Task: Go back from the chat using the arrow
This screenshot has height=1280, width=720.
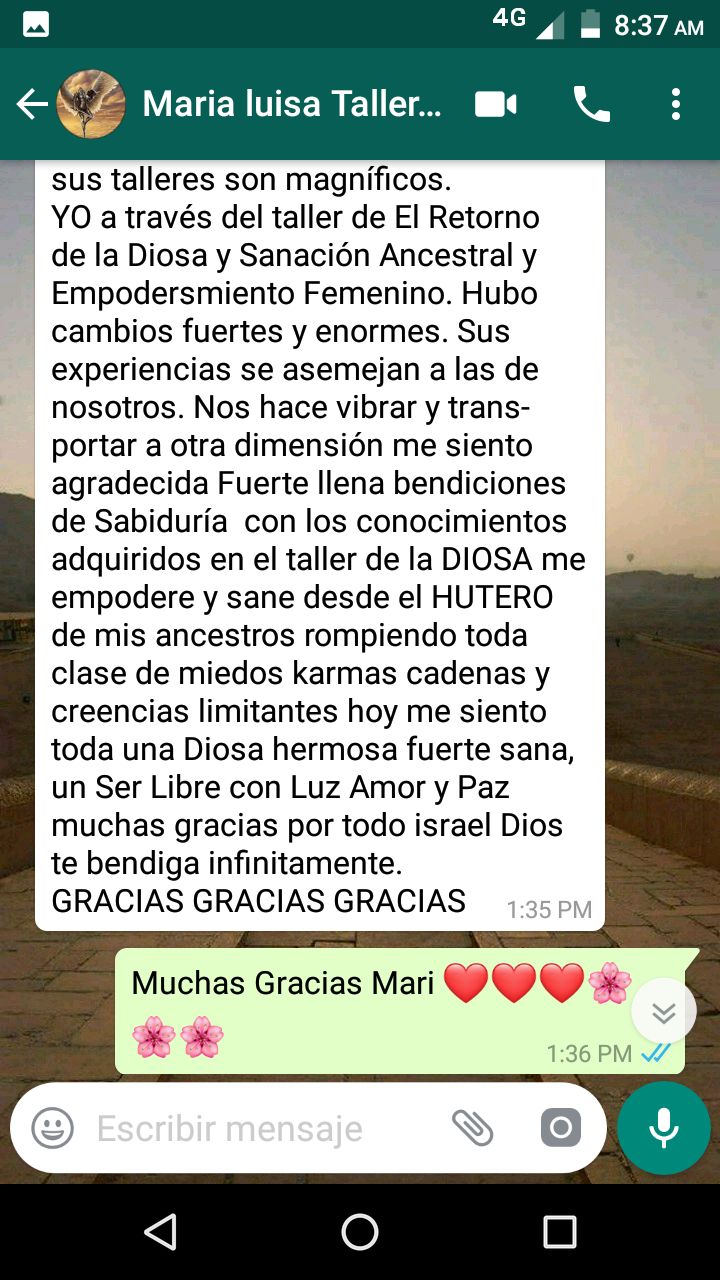Action: [32, 104]
